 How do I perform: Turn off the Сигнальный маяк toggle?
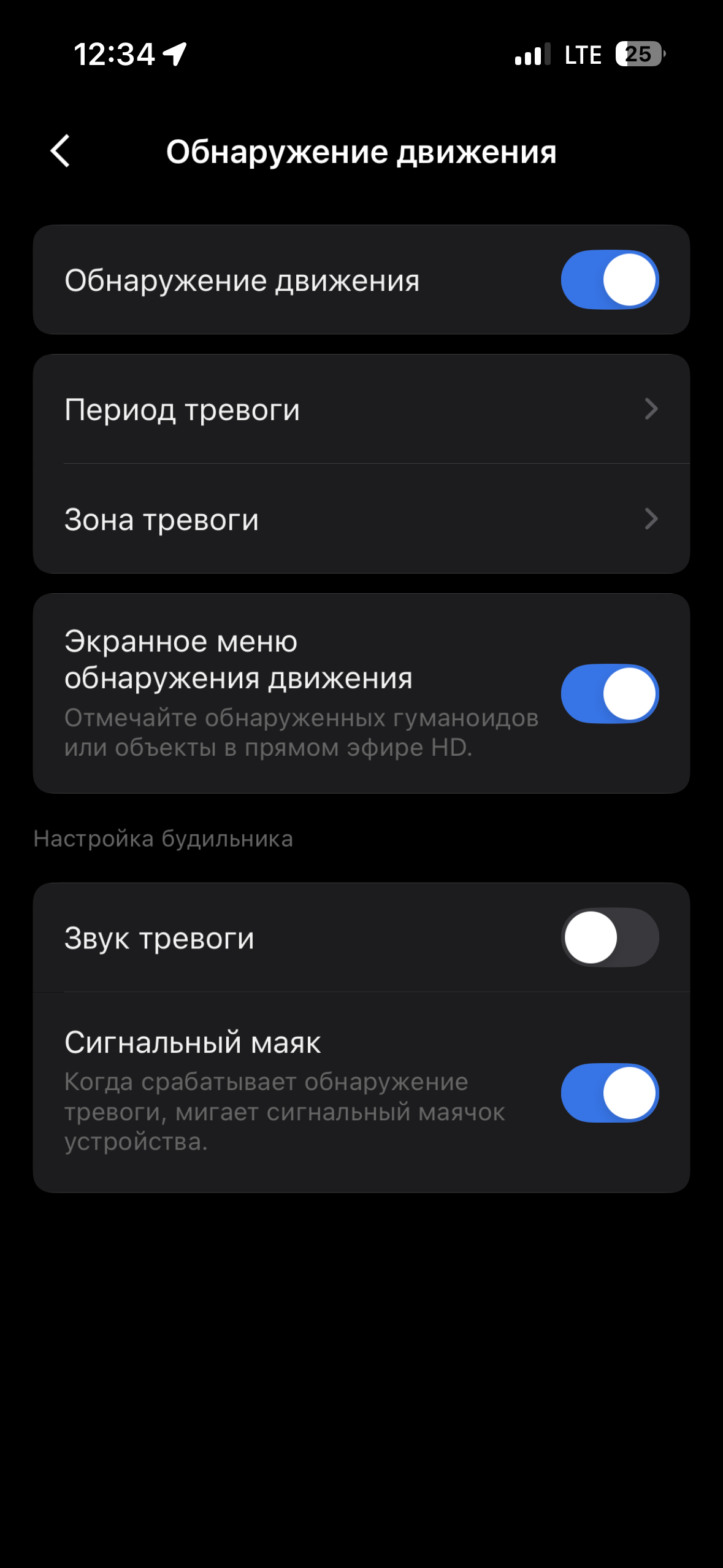click(x=609, y=1093)
